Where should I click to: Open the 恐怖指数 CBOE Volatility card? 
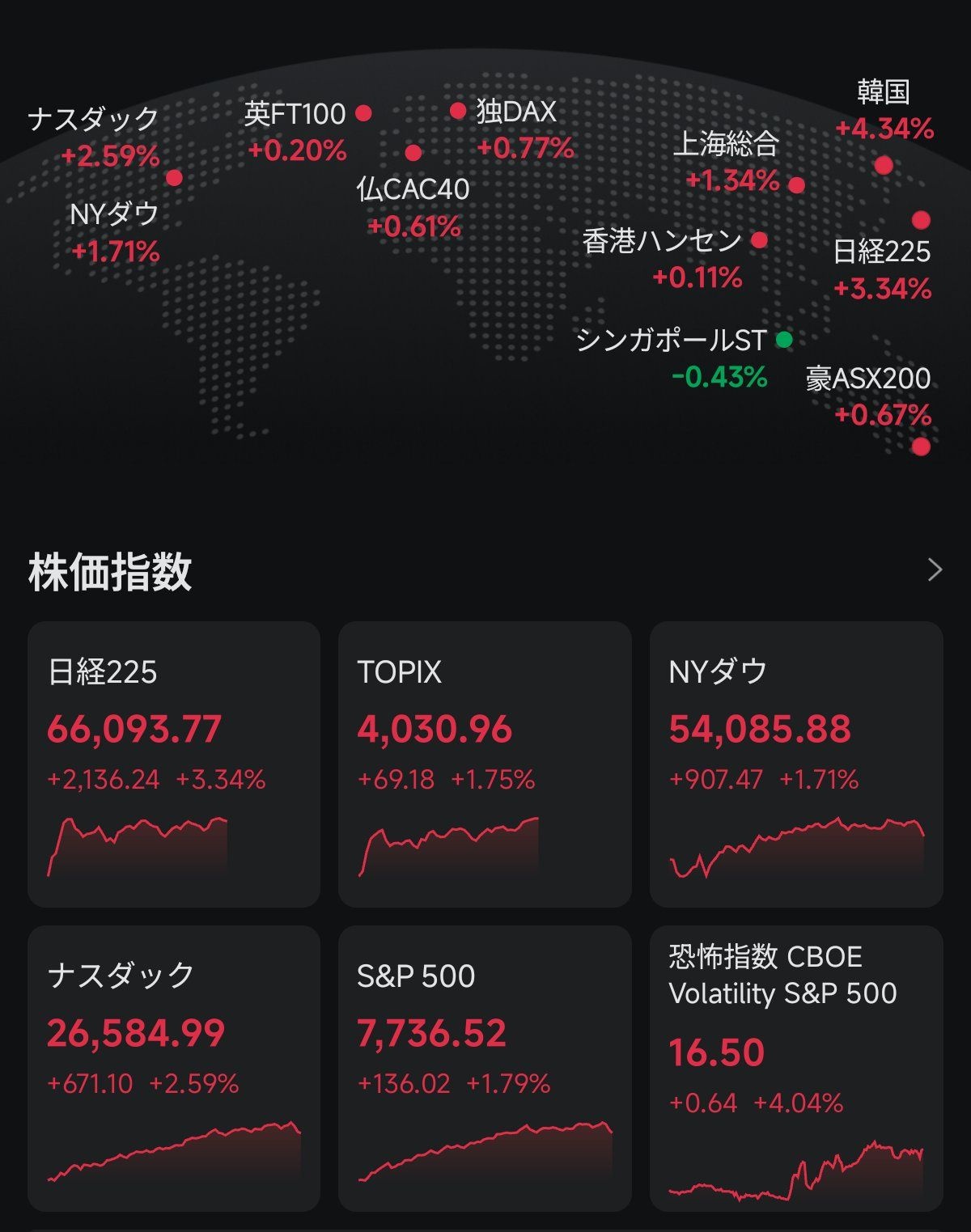(x=796, y=1069)
